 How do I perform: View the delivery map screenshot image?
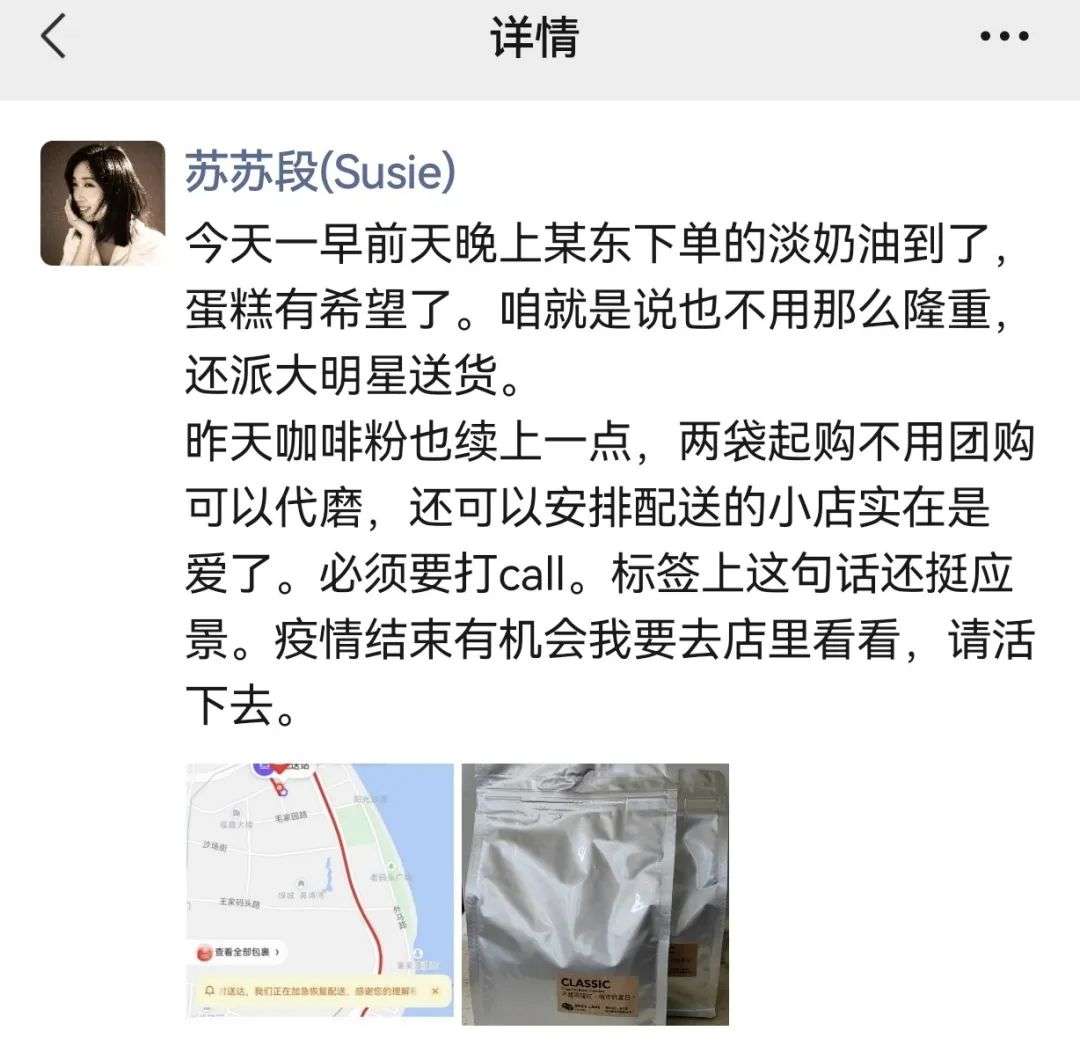tap(320, 890)
